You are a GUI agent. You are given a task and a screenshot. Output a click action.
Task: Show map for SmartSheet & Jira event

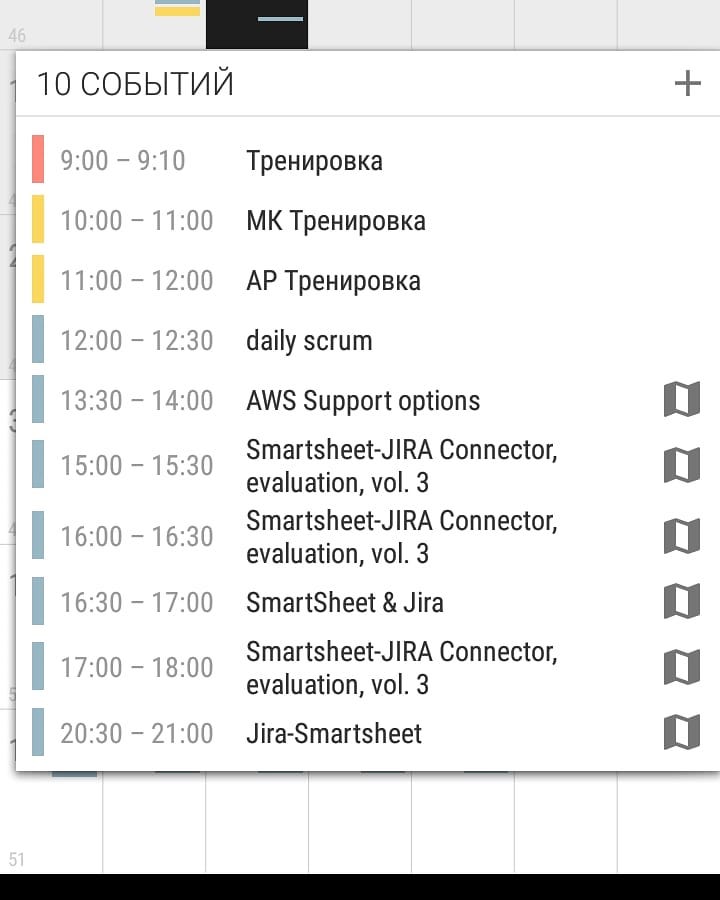tap(682, 602)
